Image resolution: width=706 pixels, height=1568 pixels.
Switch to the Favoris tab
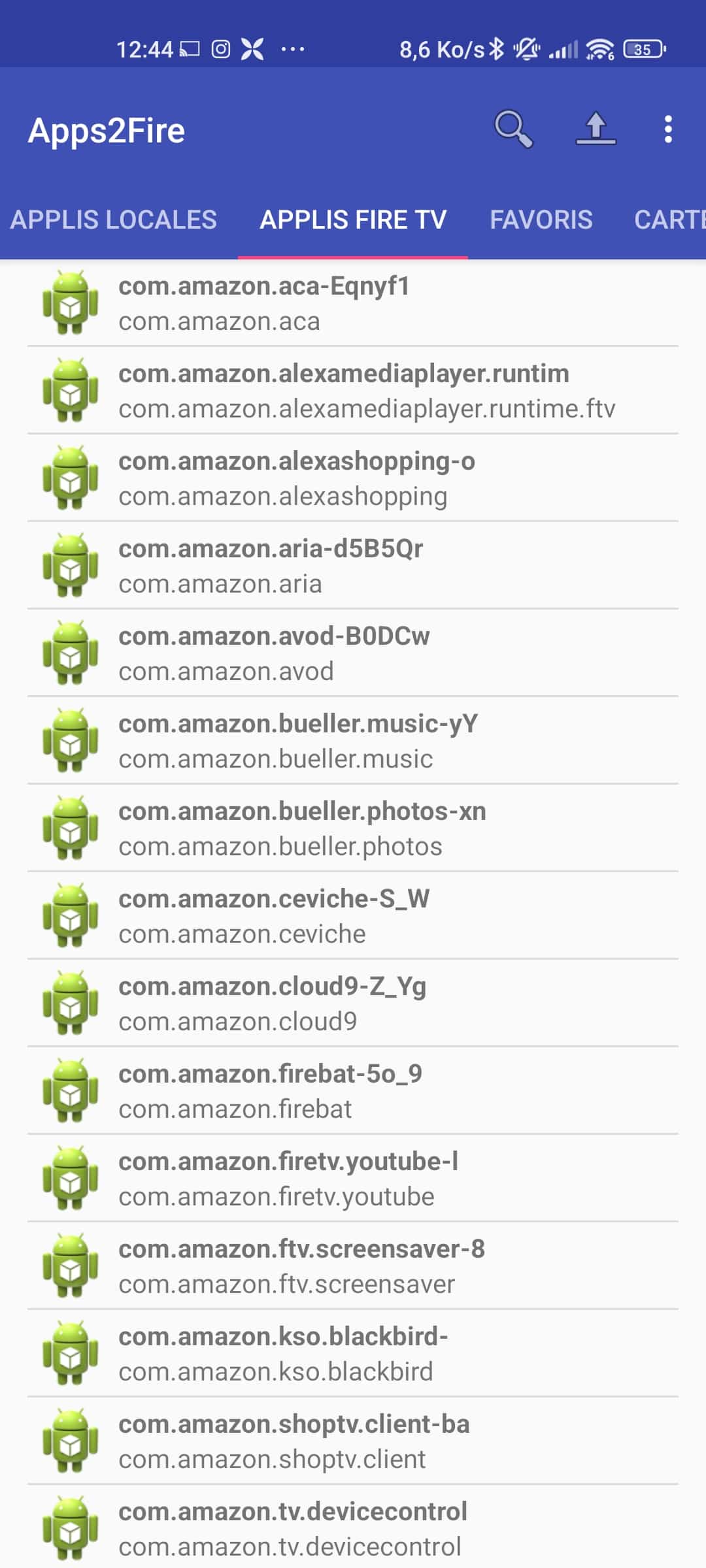point(541,220)
